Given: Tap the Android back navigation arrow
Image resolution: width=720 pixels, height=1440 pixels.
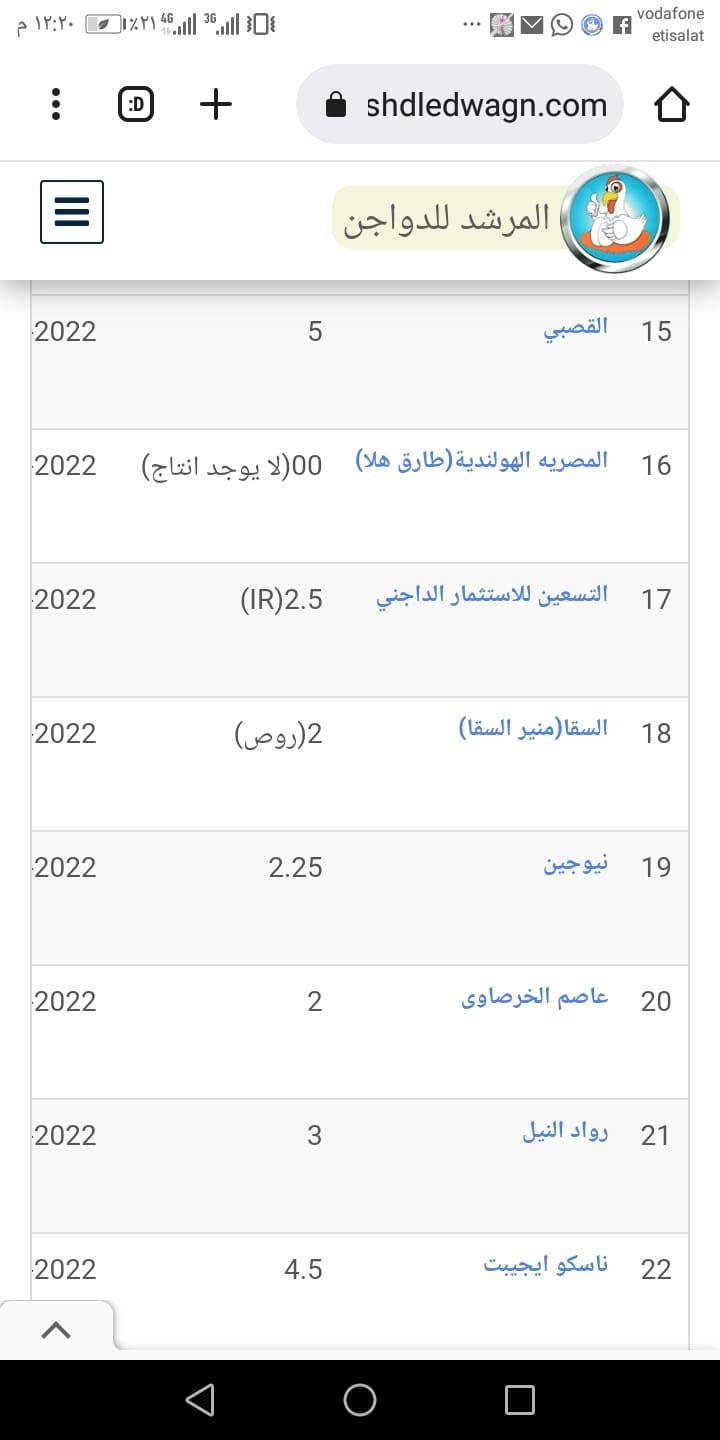Looking at the screenshot, I should (201, 1400).
